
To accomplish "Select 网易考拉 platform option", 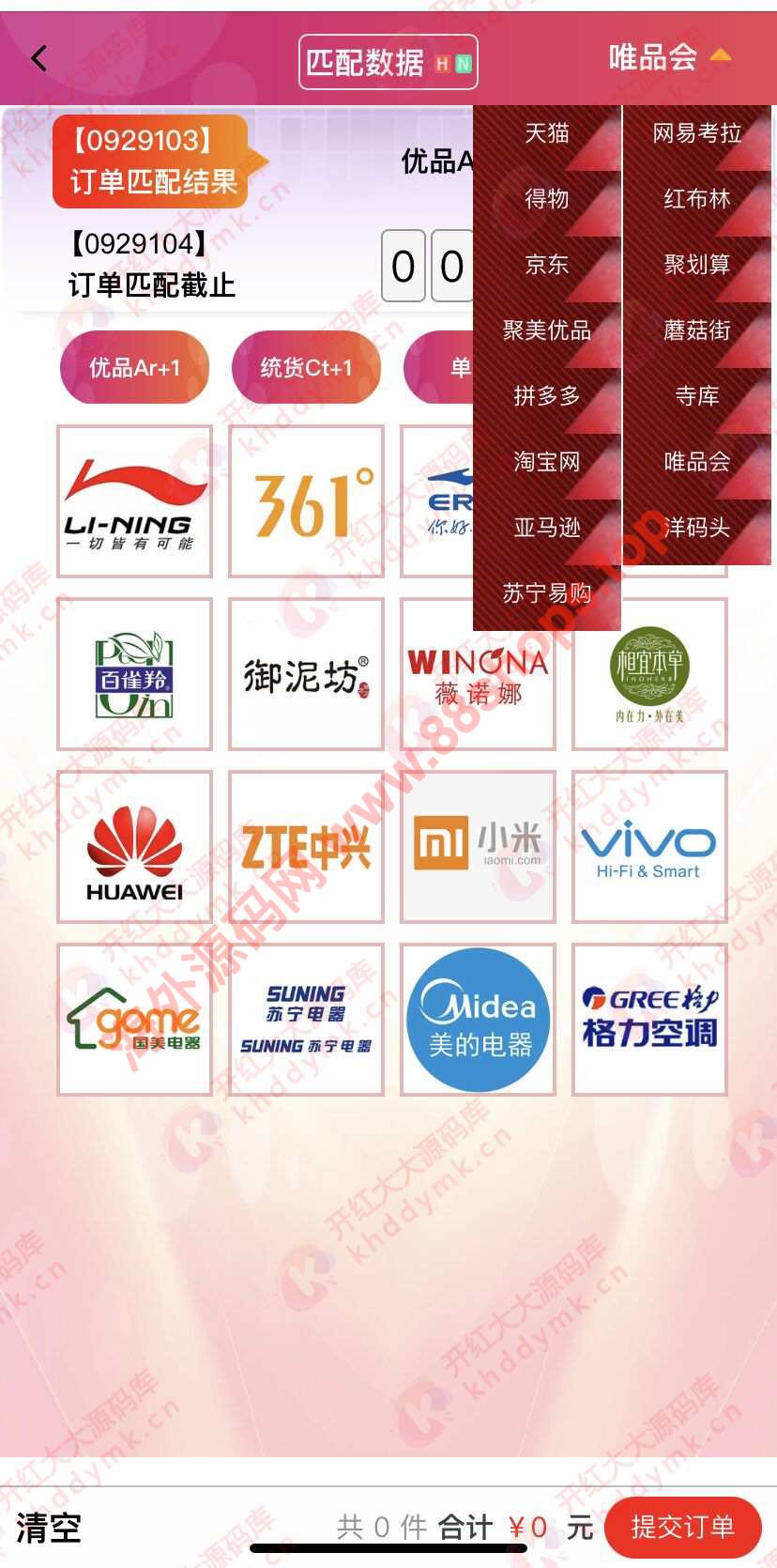I will (x=696, y=133).
